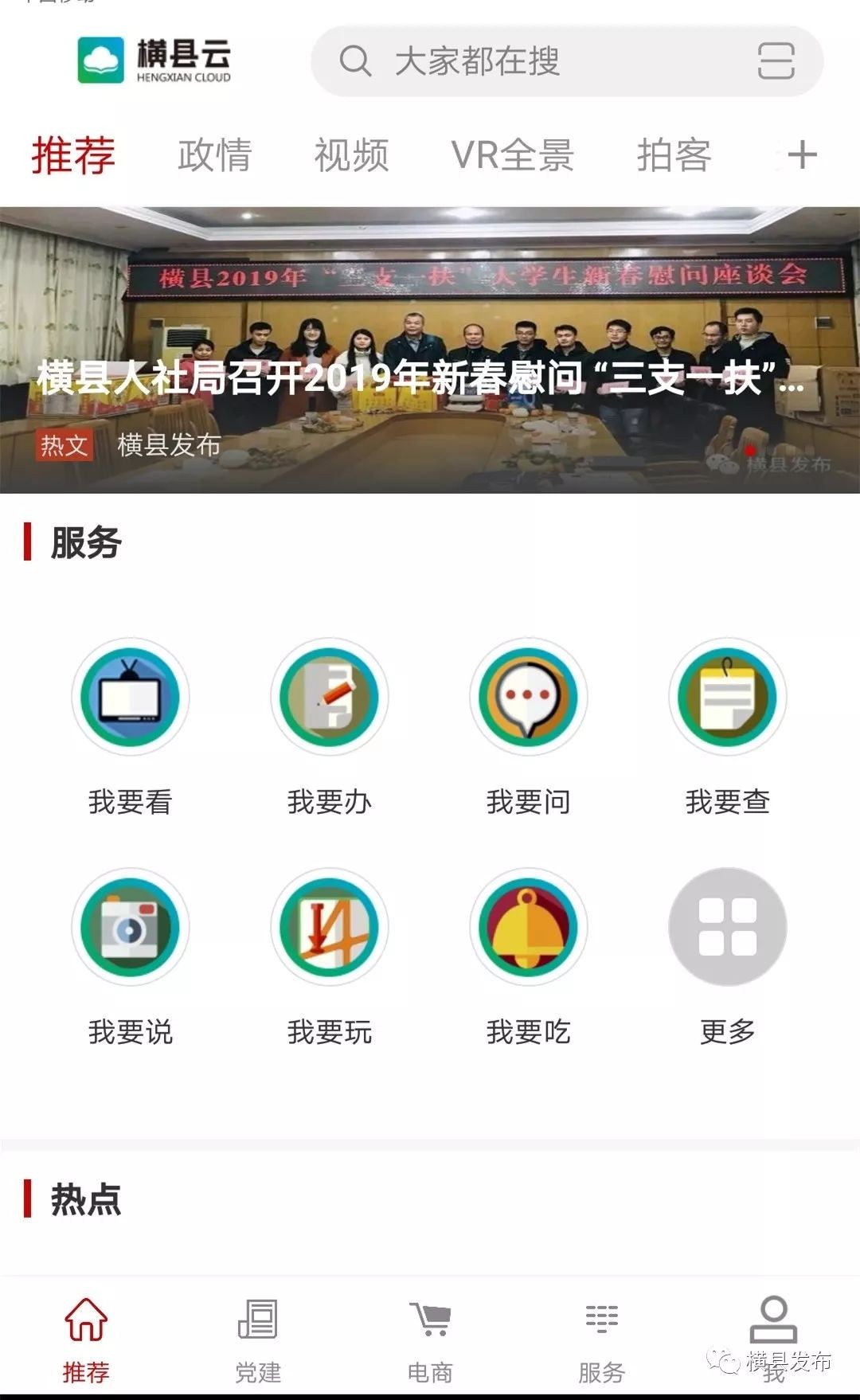Screen dimensions: 860x1400
Task: Select the 我要查 service
Action: [727, 697]
